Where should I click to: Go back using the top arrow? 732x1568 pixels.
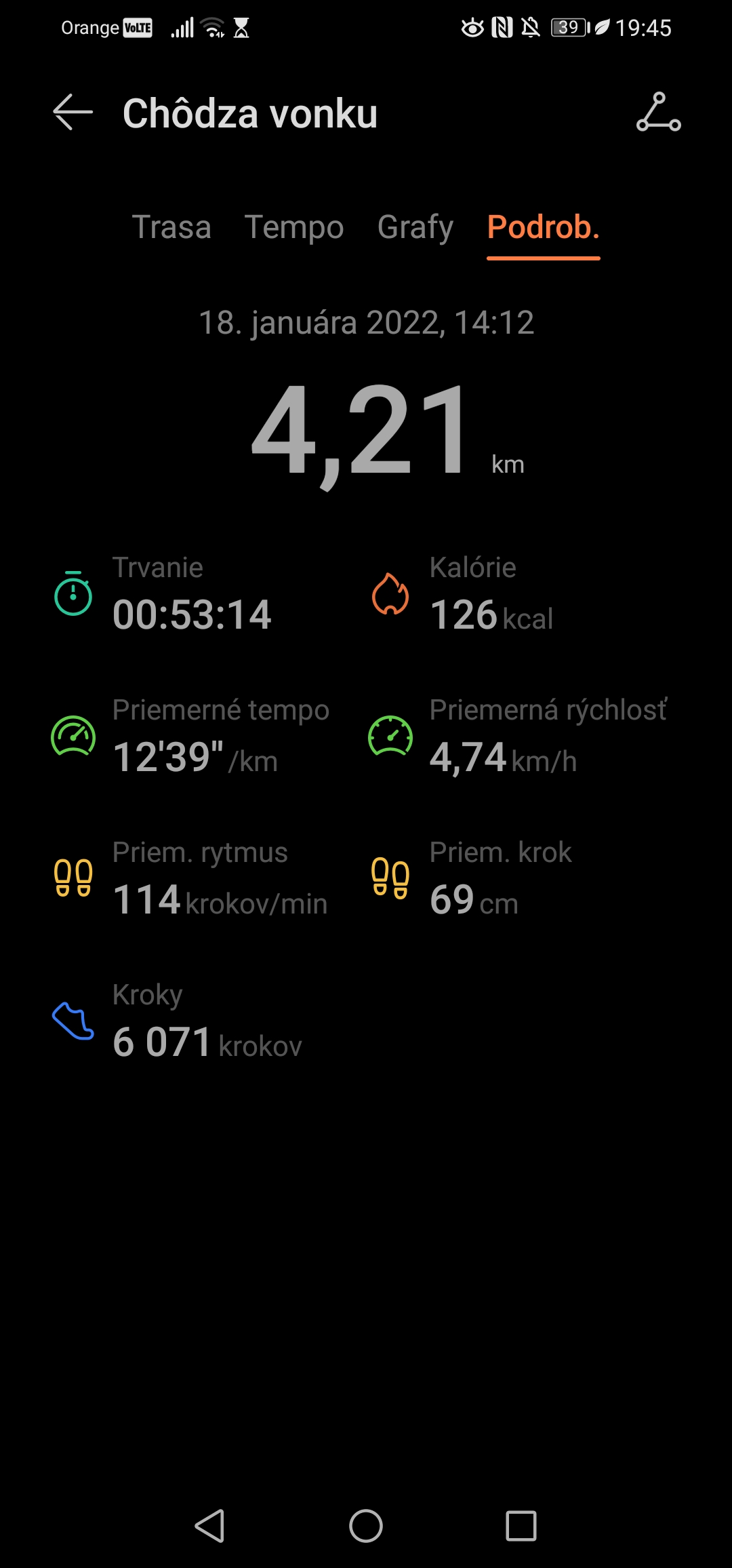coord(73,112)
